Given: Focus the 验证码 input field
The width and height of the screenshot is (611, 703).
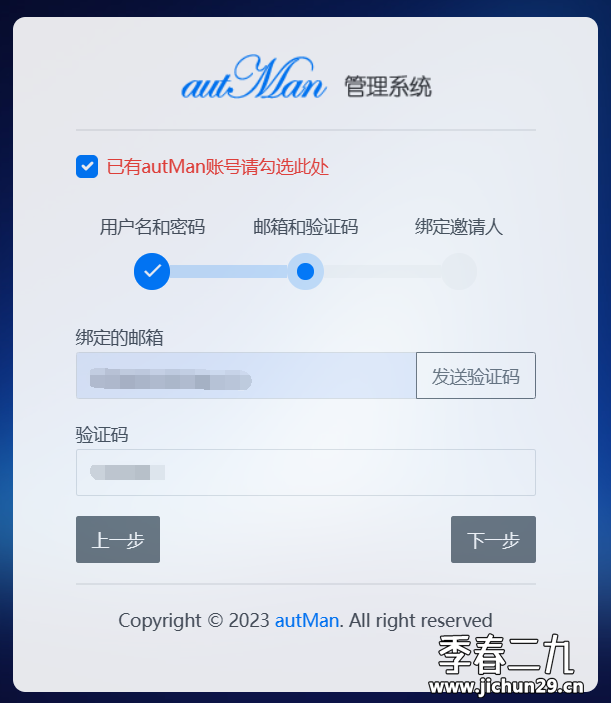Looking at the screenshot, I should click(x=305, y=472).
